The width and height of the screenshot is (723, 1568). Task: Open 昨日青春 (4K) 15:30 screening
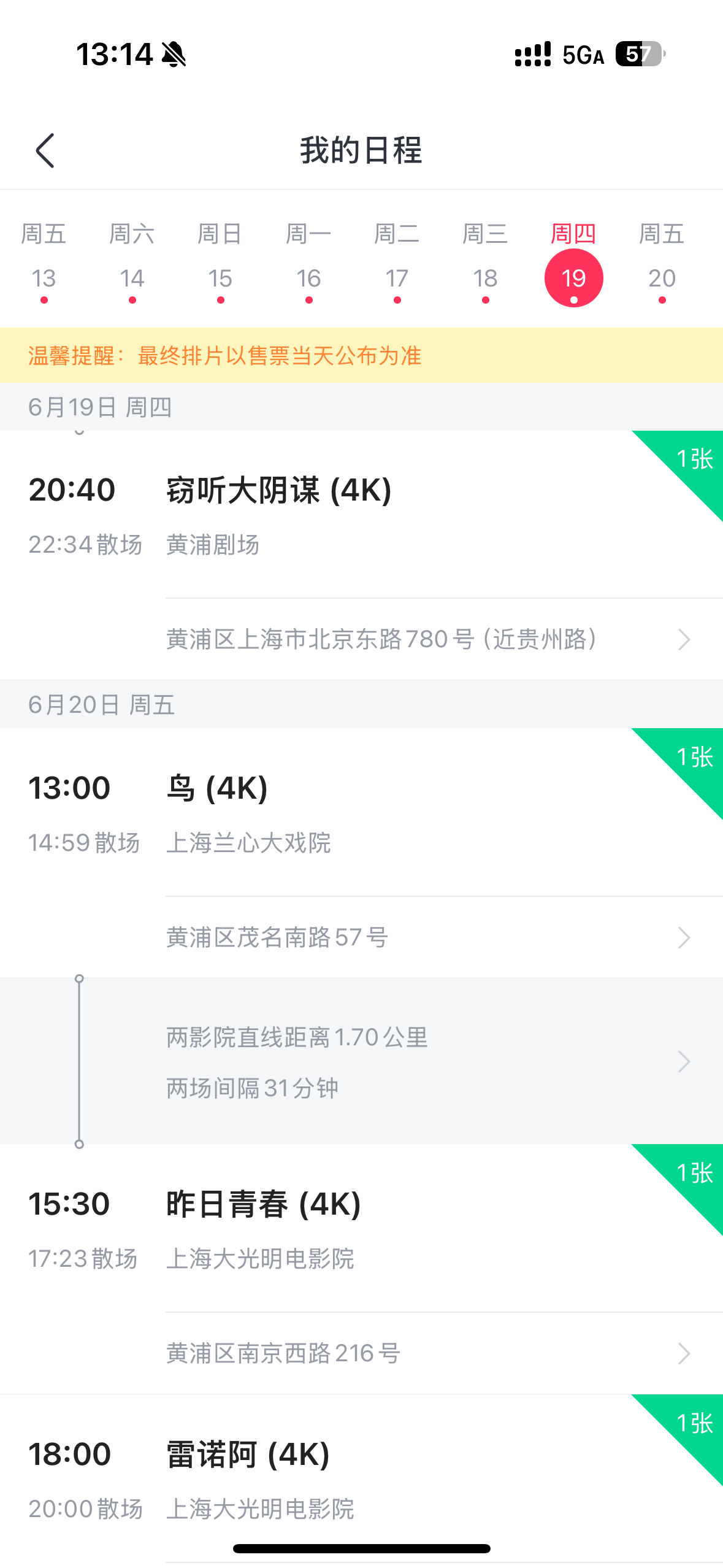point(361,1228)
